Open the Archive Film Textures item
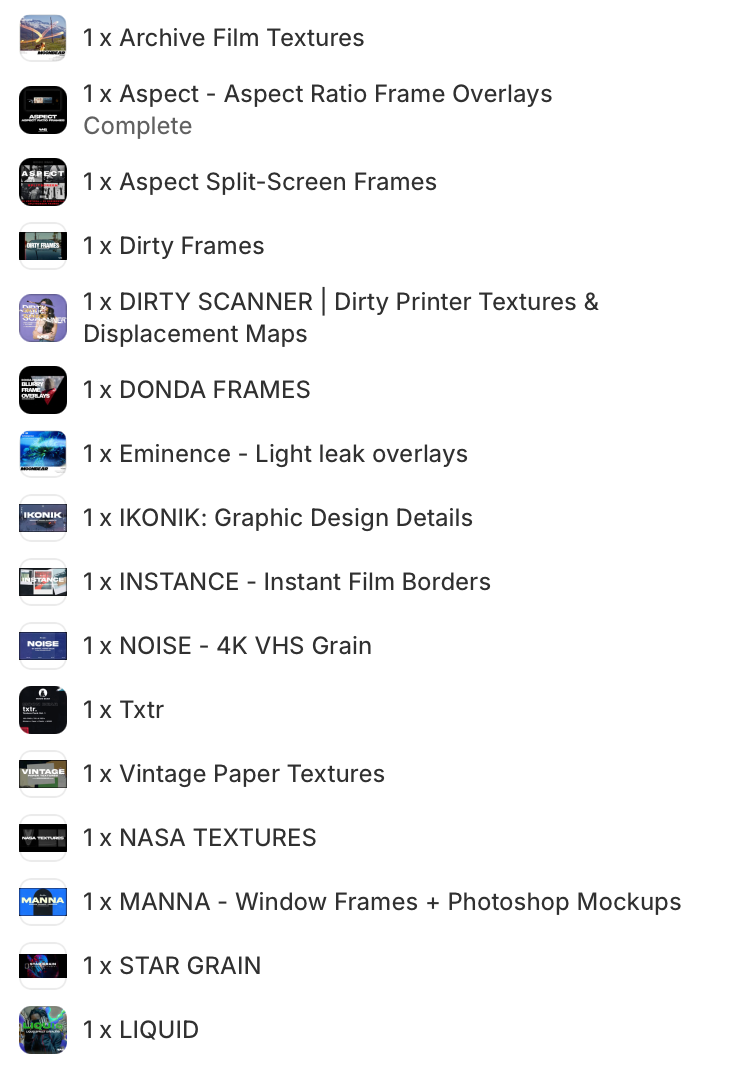Screen dimensions: 744x1074 [x=223, y=38]
